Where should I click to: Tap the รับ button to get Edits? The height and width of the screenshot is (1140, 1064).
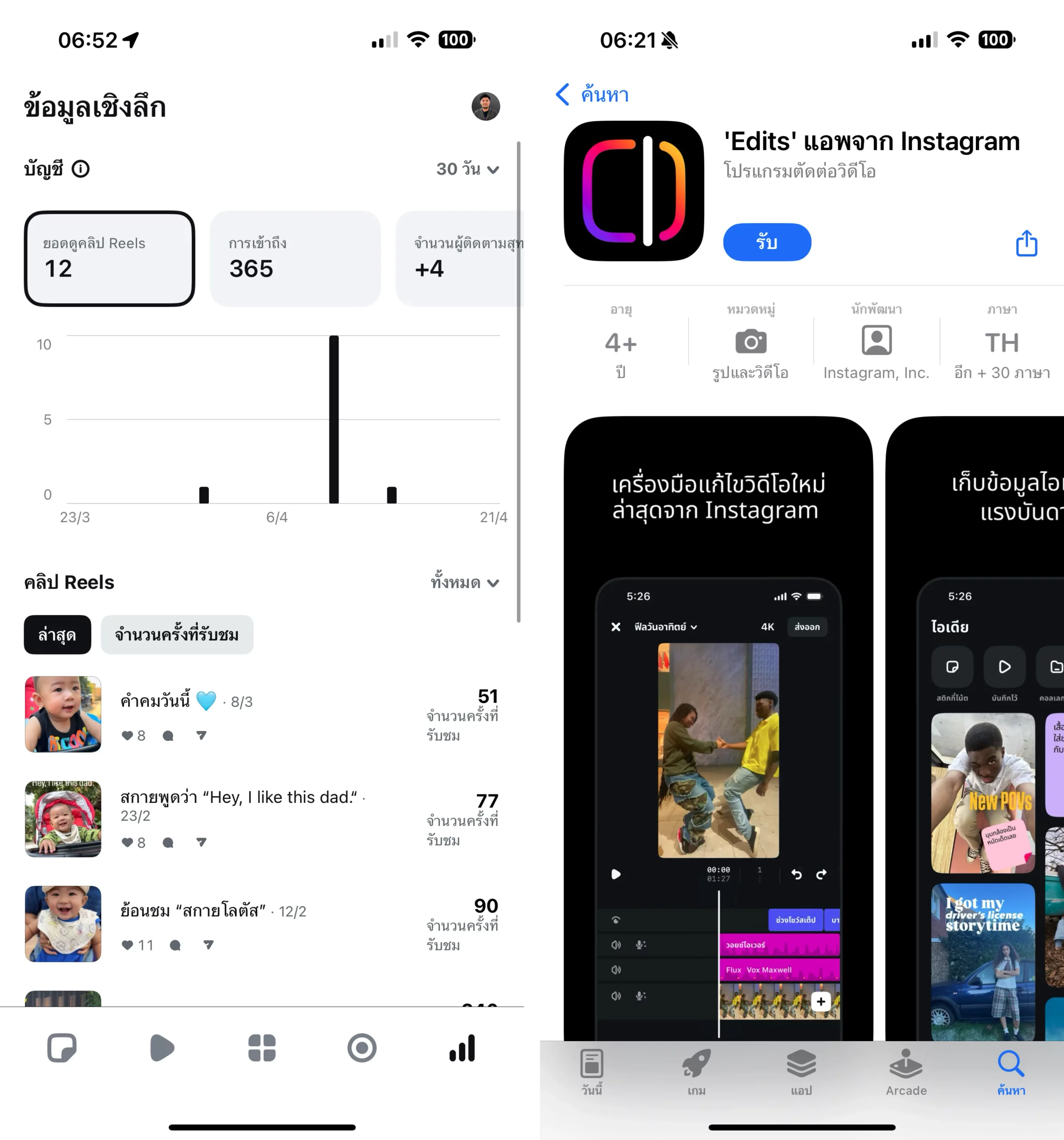[767, 242]
